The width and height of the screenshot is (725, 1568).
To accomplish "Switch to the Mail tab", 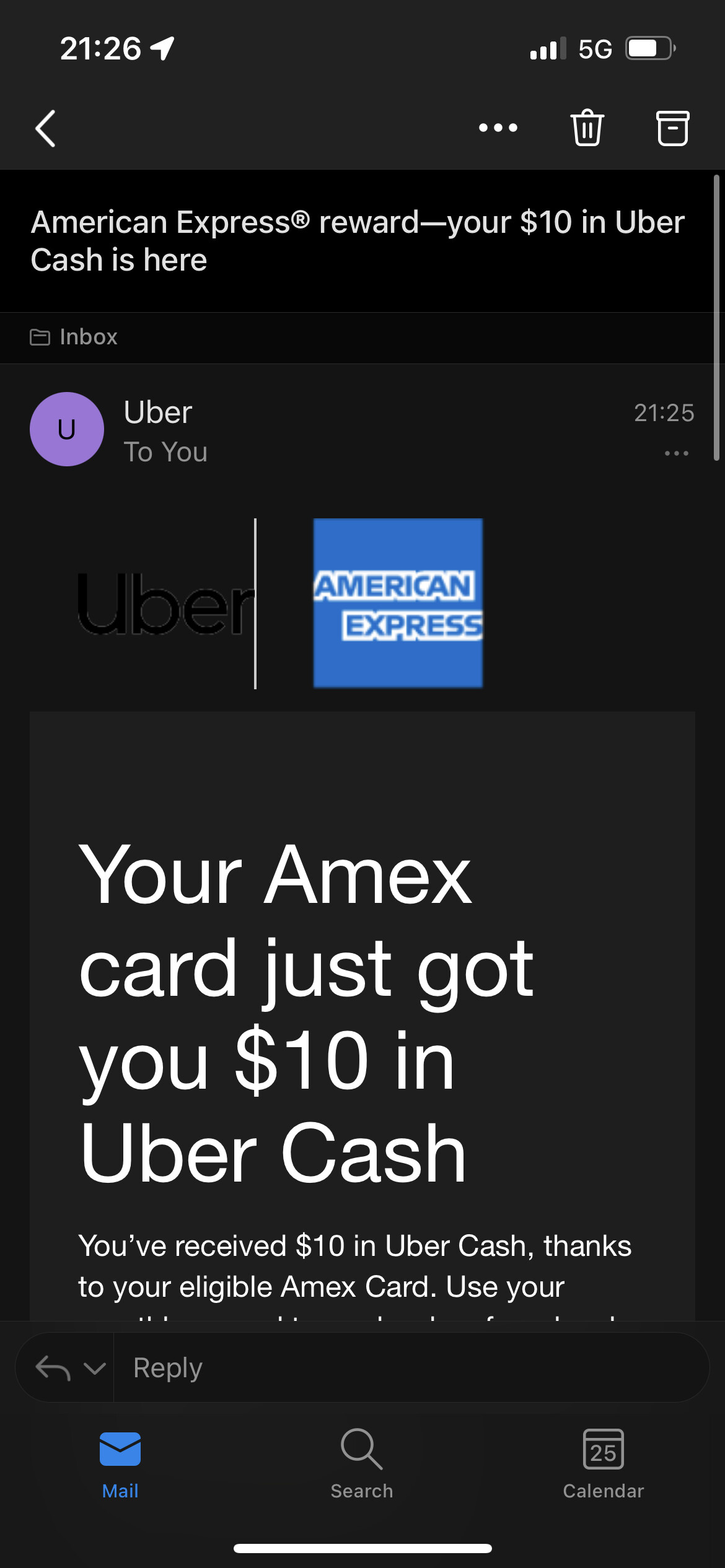I will coord(120,1464).
